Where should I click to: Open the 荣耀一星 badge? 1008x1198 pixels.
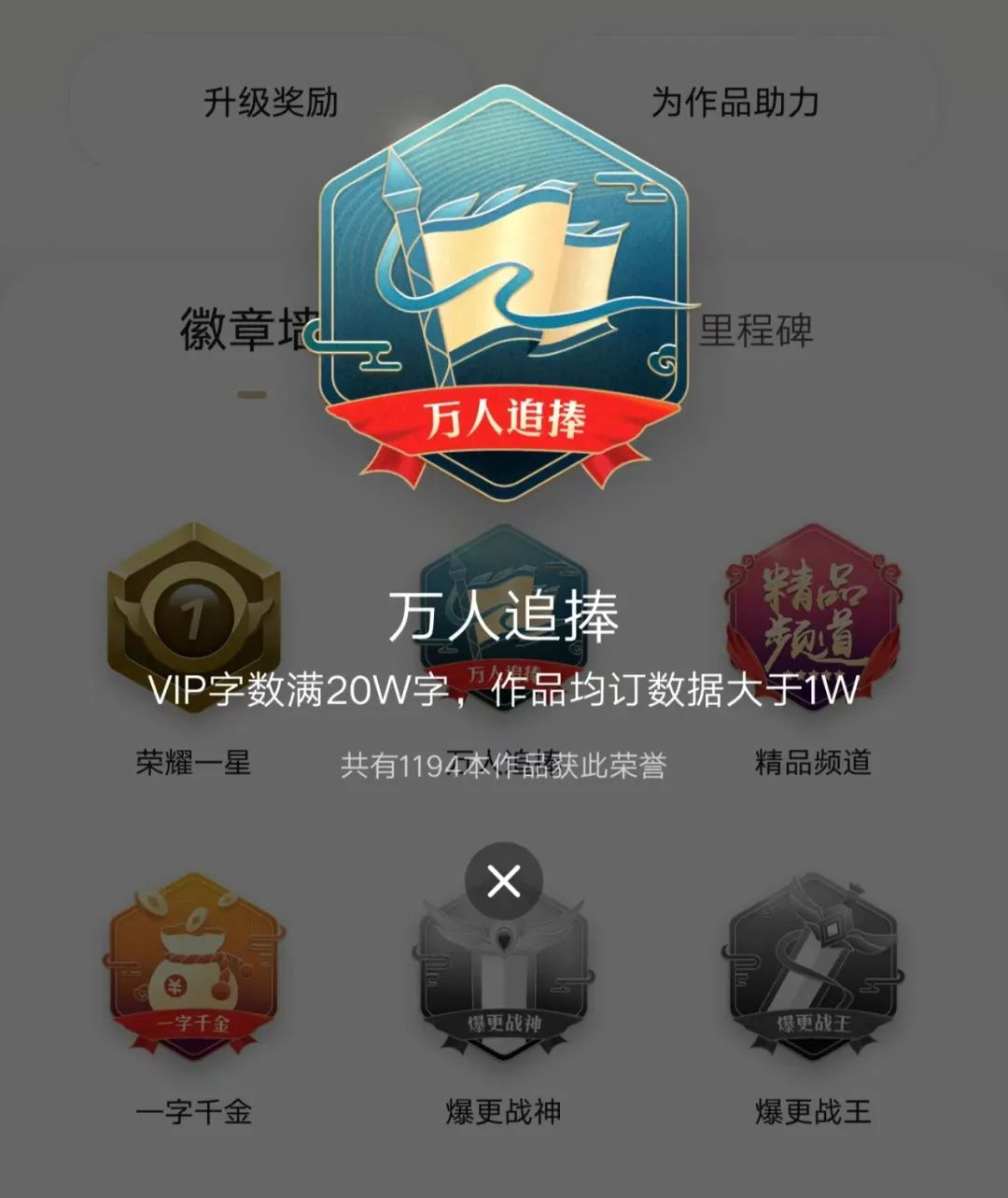coord(193,618)
